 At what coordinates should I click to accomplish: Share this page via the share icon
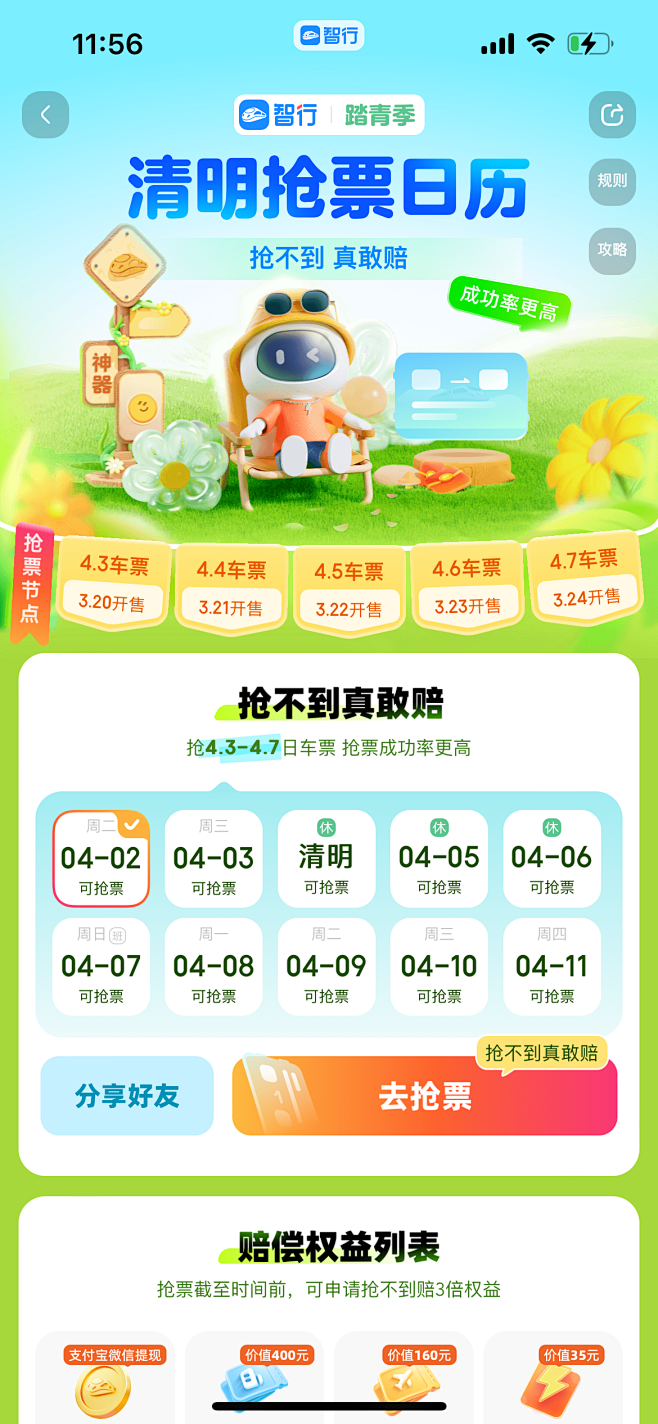612,115
